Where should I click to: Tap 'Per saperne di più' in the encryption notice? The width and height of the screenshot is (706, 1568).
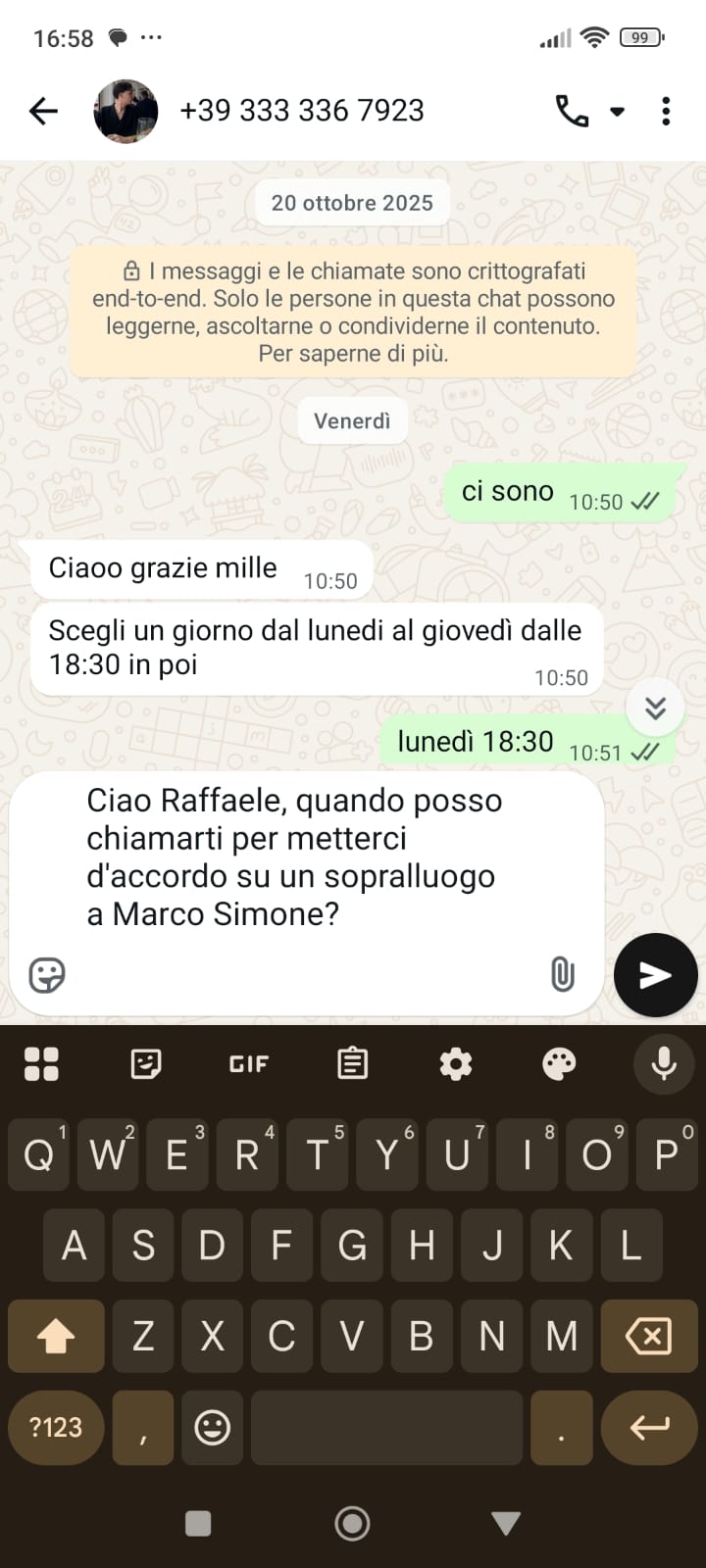351,353
